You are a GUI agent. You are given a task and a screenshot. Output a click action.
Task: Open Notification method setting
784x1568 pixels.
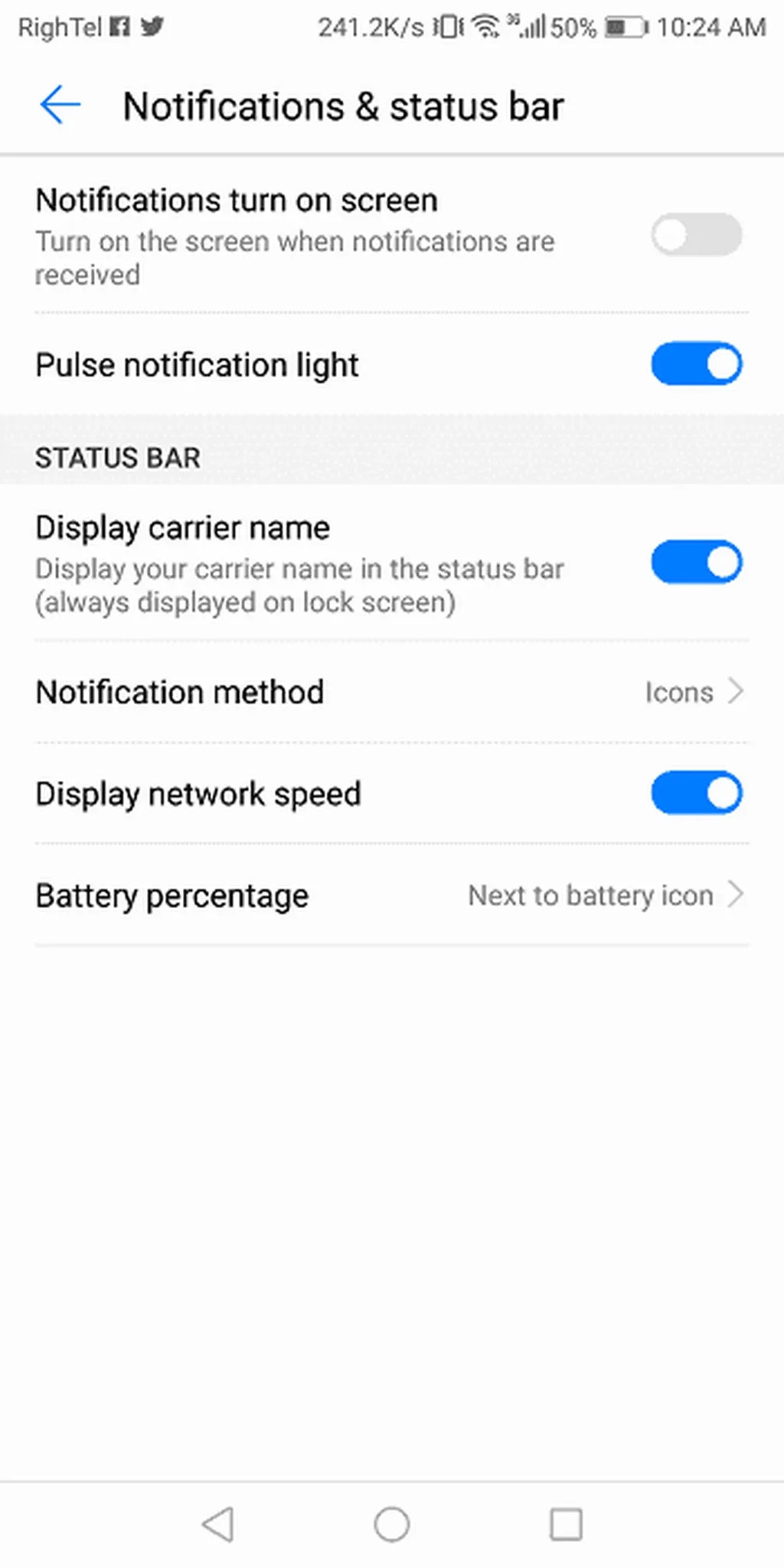(x=390, y=692)
